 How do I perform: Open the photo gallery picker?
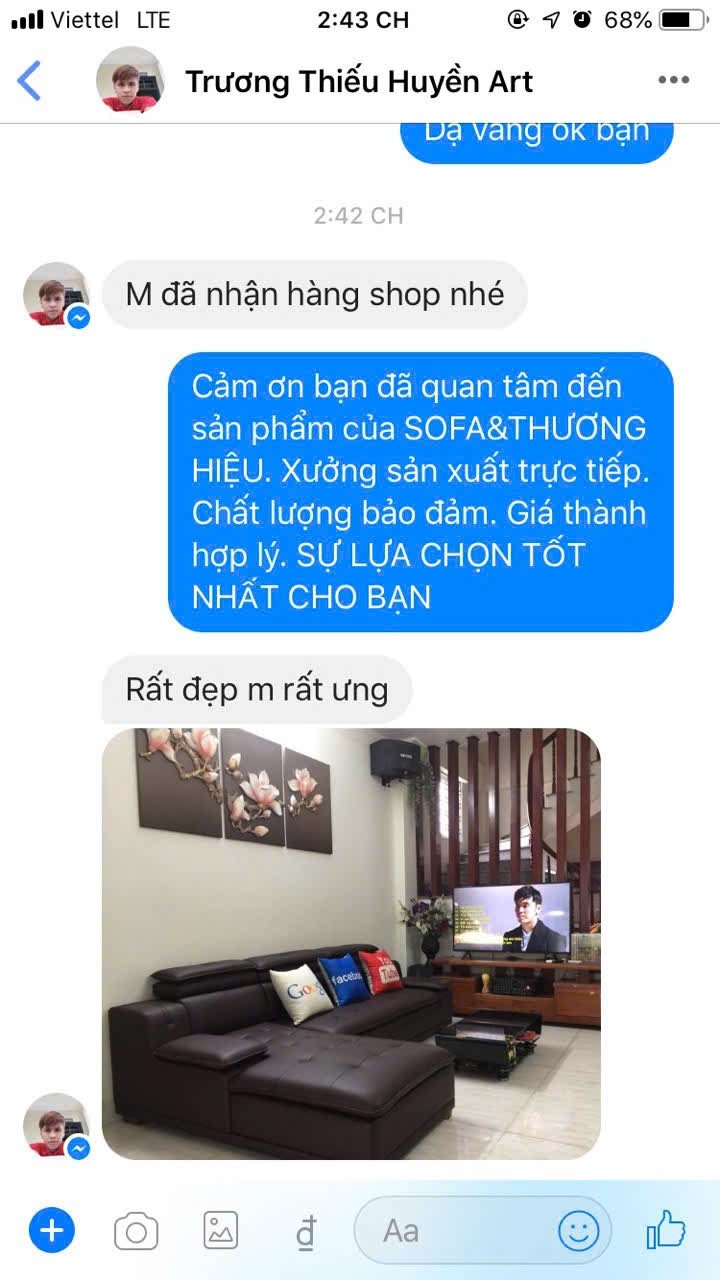221,1231
